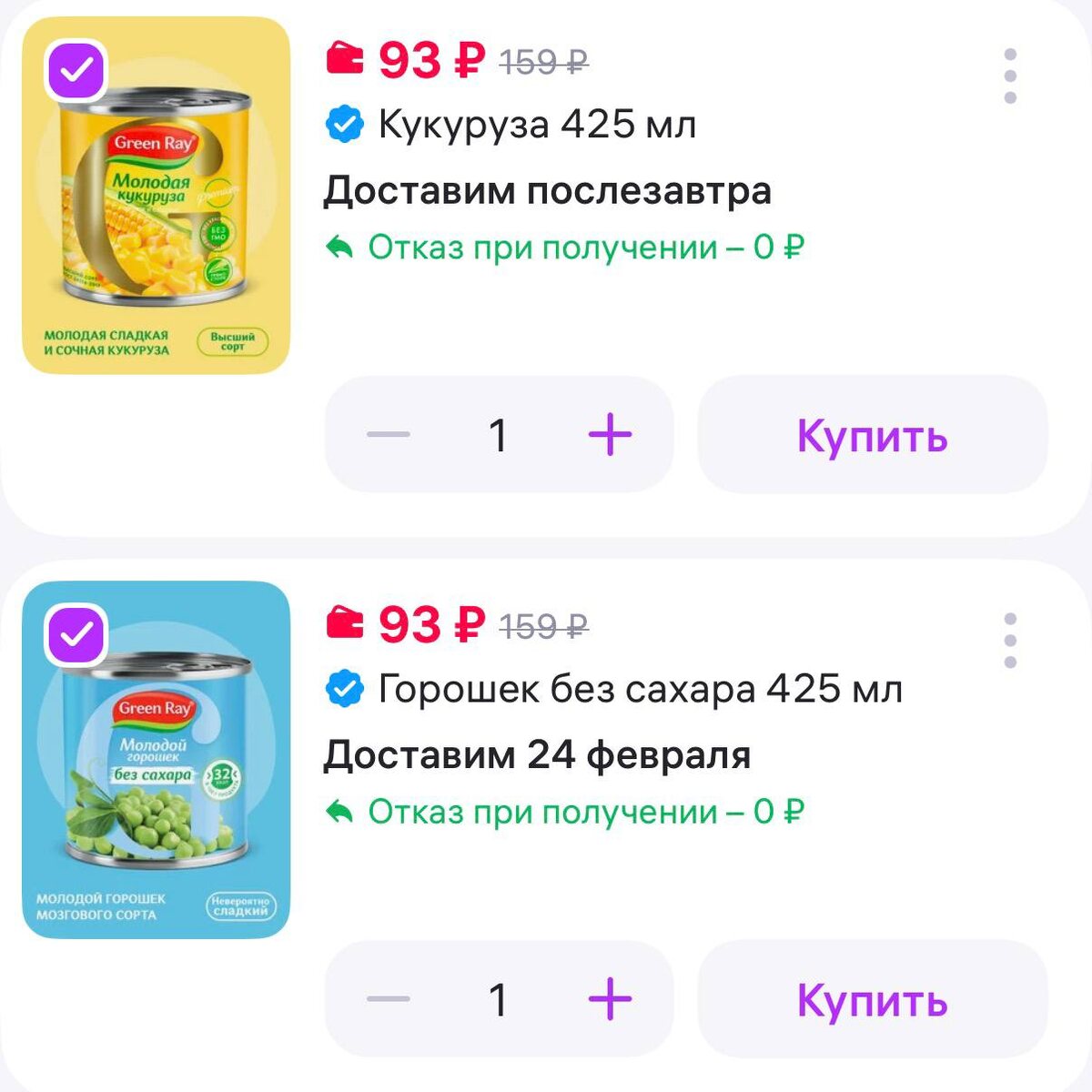The height and width of the screenshot is (1092, 1092).
Task: Increase quantity of Кукуруза 425 мл
Action: coord(610,435)
